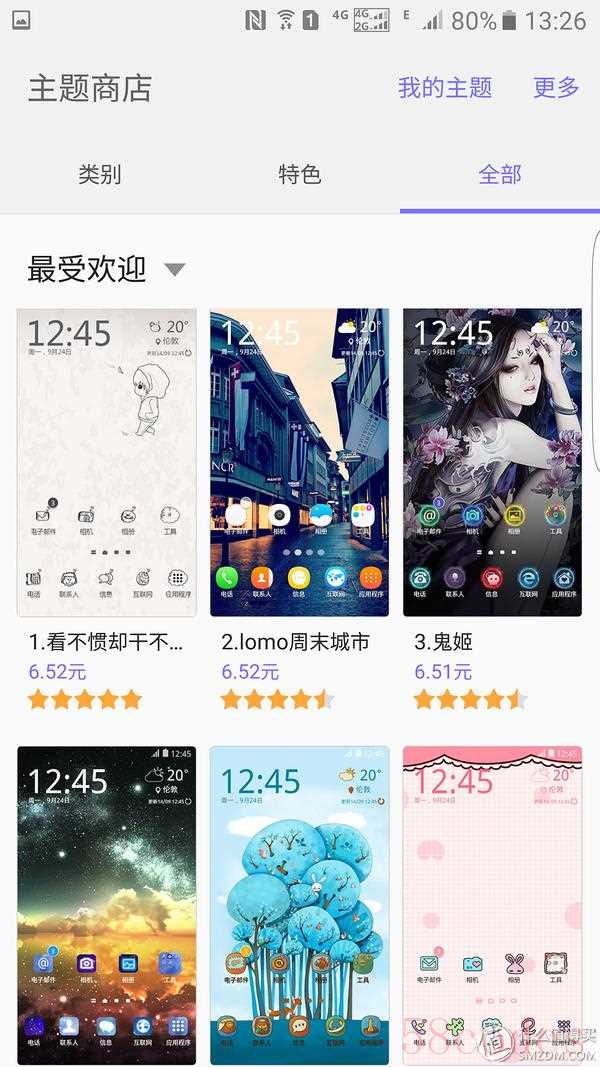Screen dimensions: 600x1067
Task: Open theme 1.看不惯却干不…
Action: (107, 463)
